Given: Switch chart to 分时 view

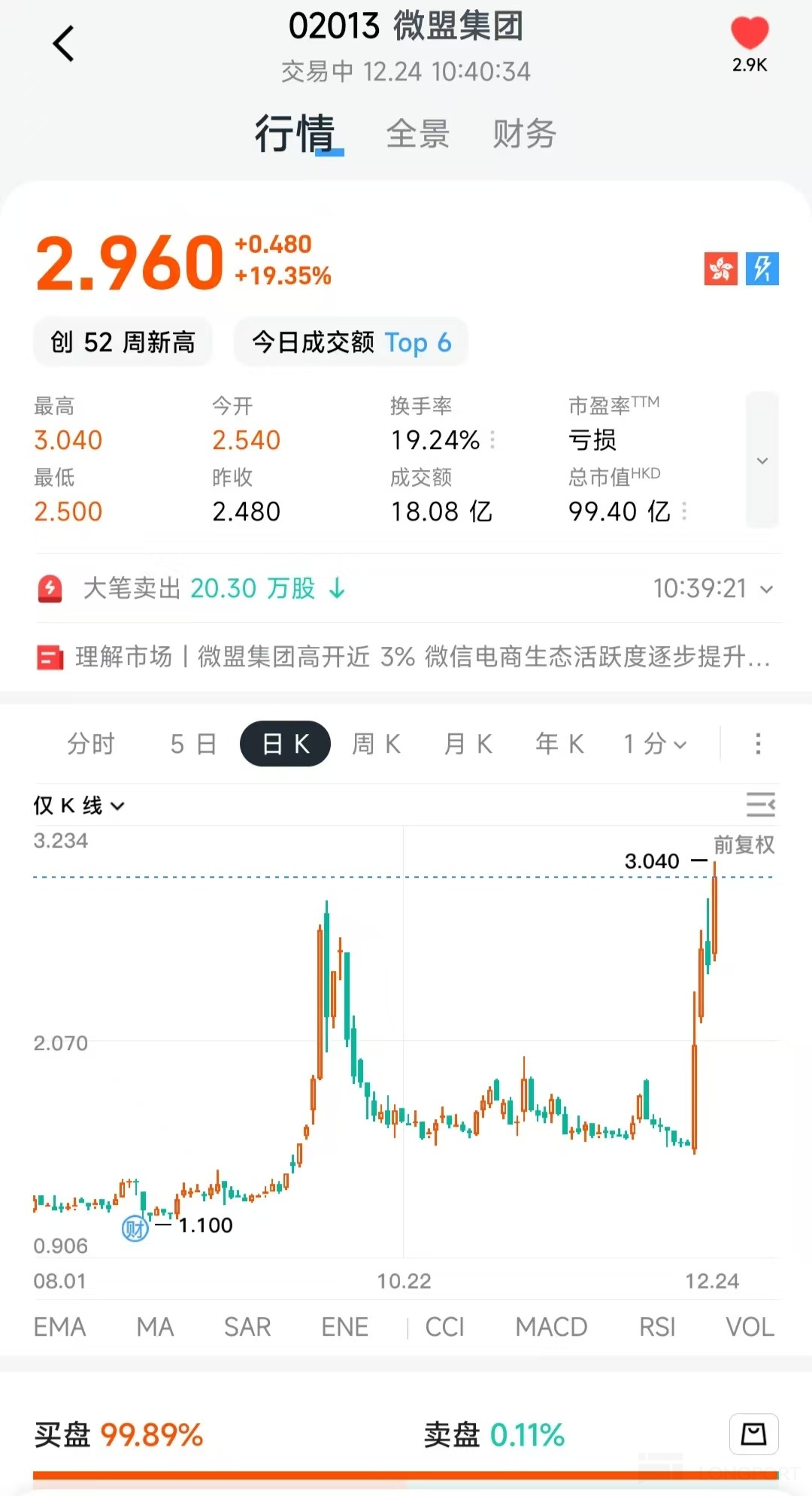Looking at the screenshot, I should tap(91, 744).
